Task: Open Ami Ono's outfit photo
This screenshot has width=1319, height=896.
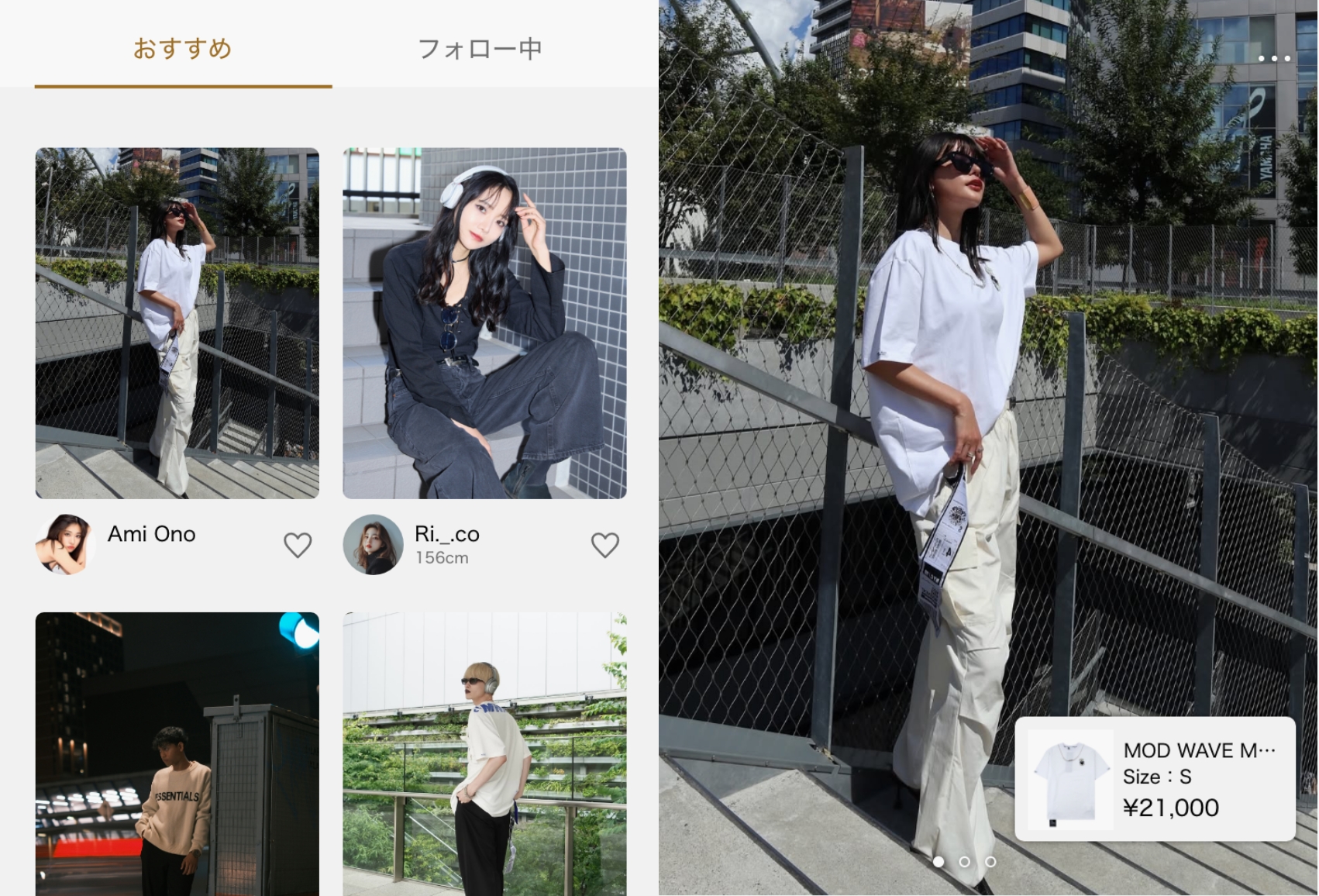Action: (177, 322)
